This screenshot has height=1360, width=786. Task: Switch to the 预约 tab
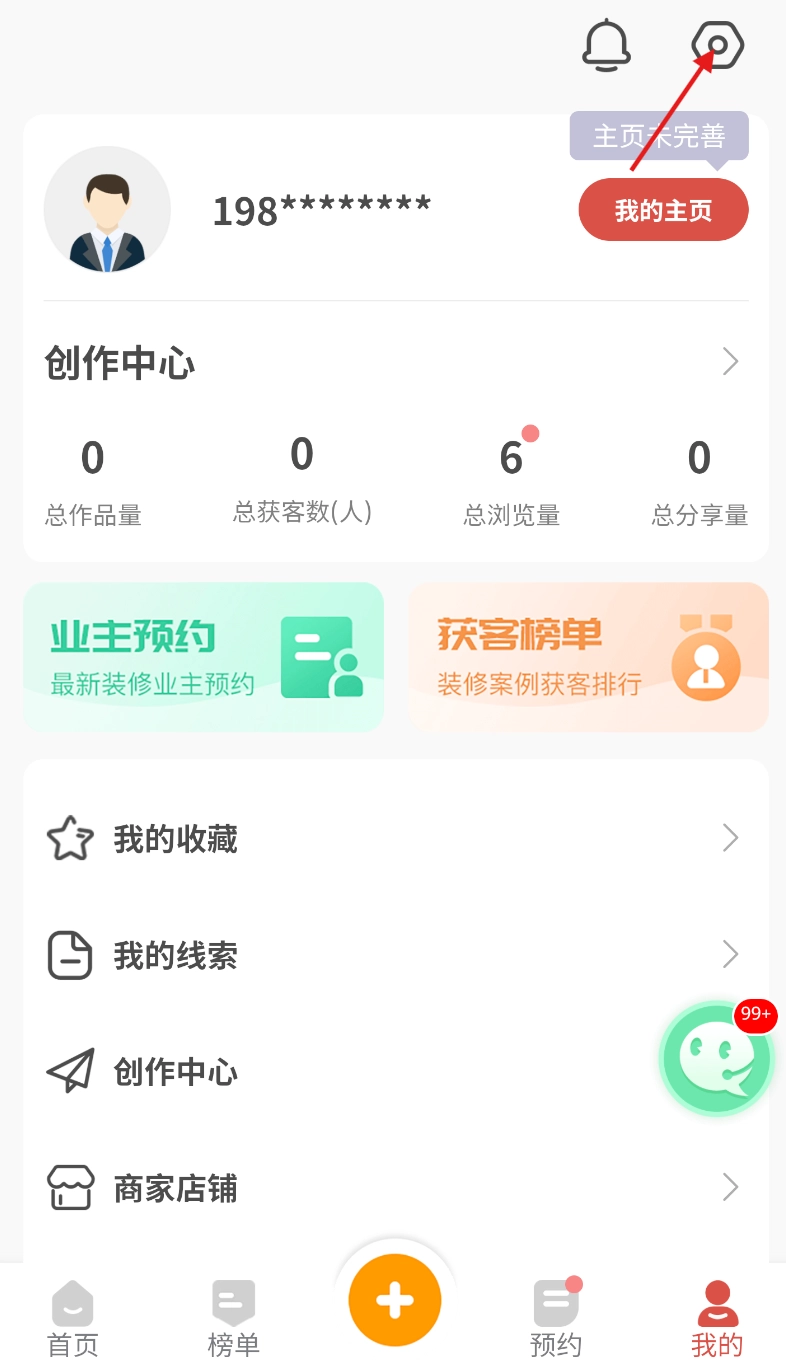(556, 1318)
